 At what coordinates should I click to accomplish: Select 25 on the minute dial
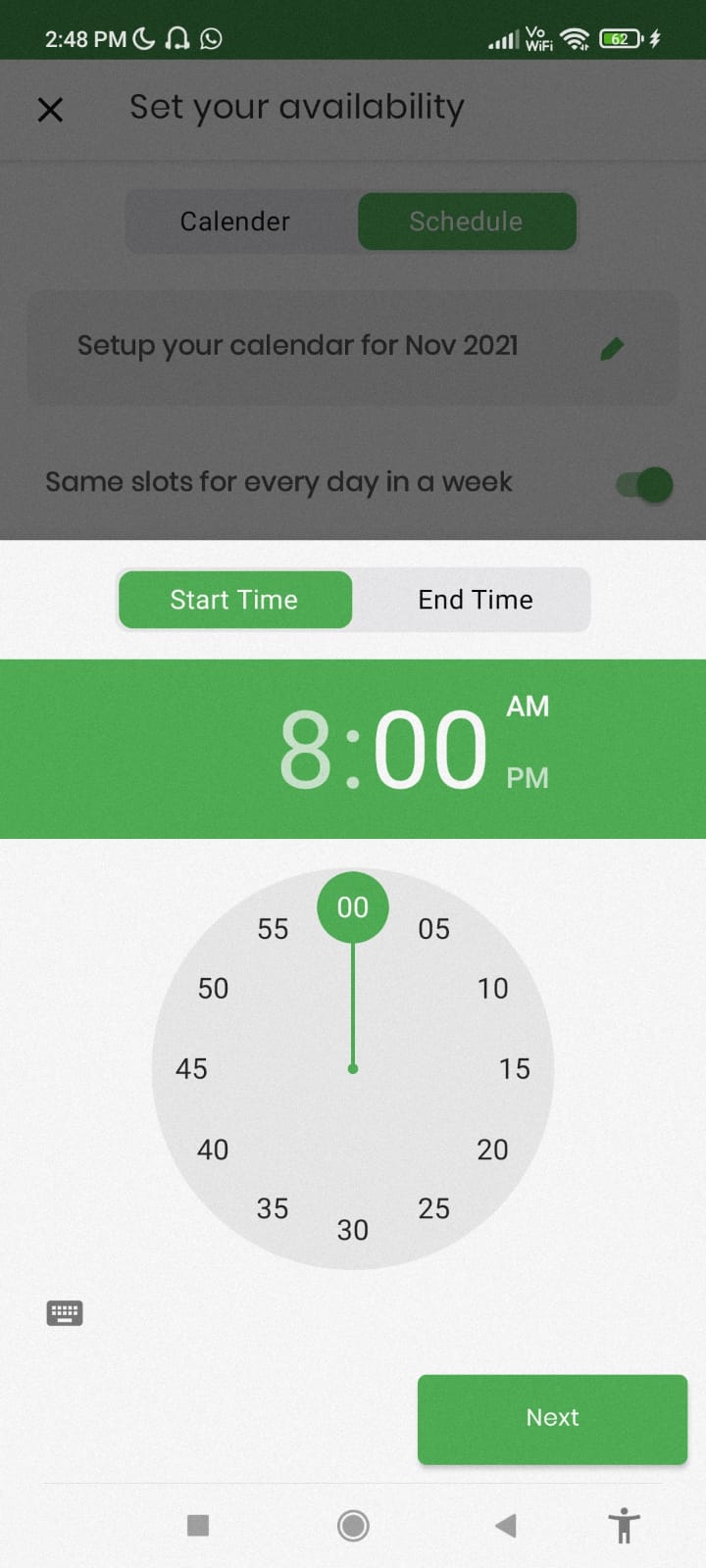coord(433,1208)
